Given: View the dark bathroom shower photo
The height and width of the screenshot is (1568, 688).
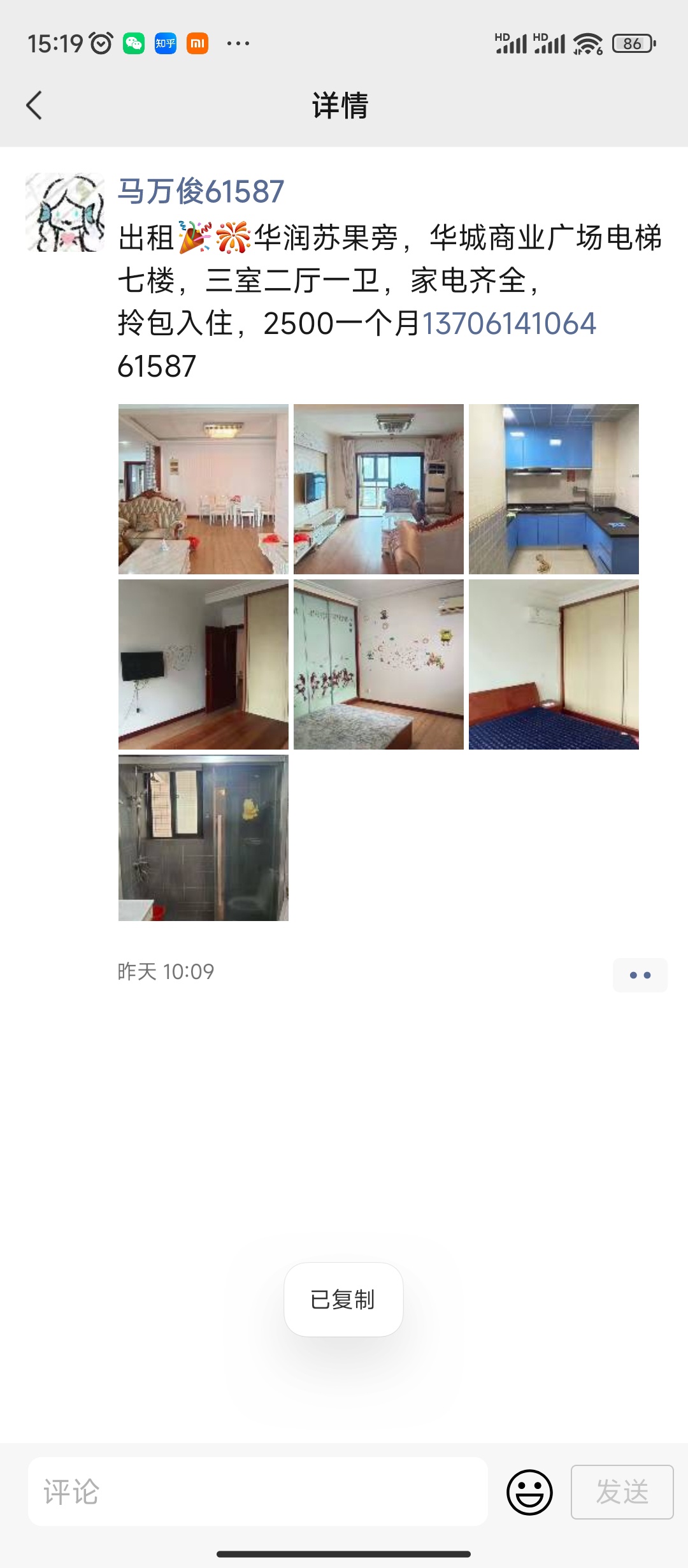Looking at the screenshot, I should click(203, 838).
